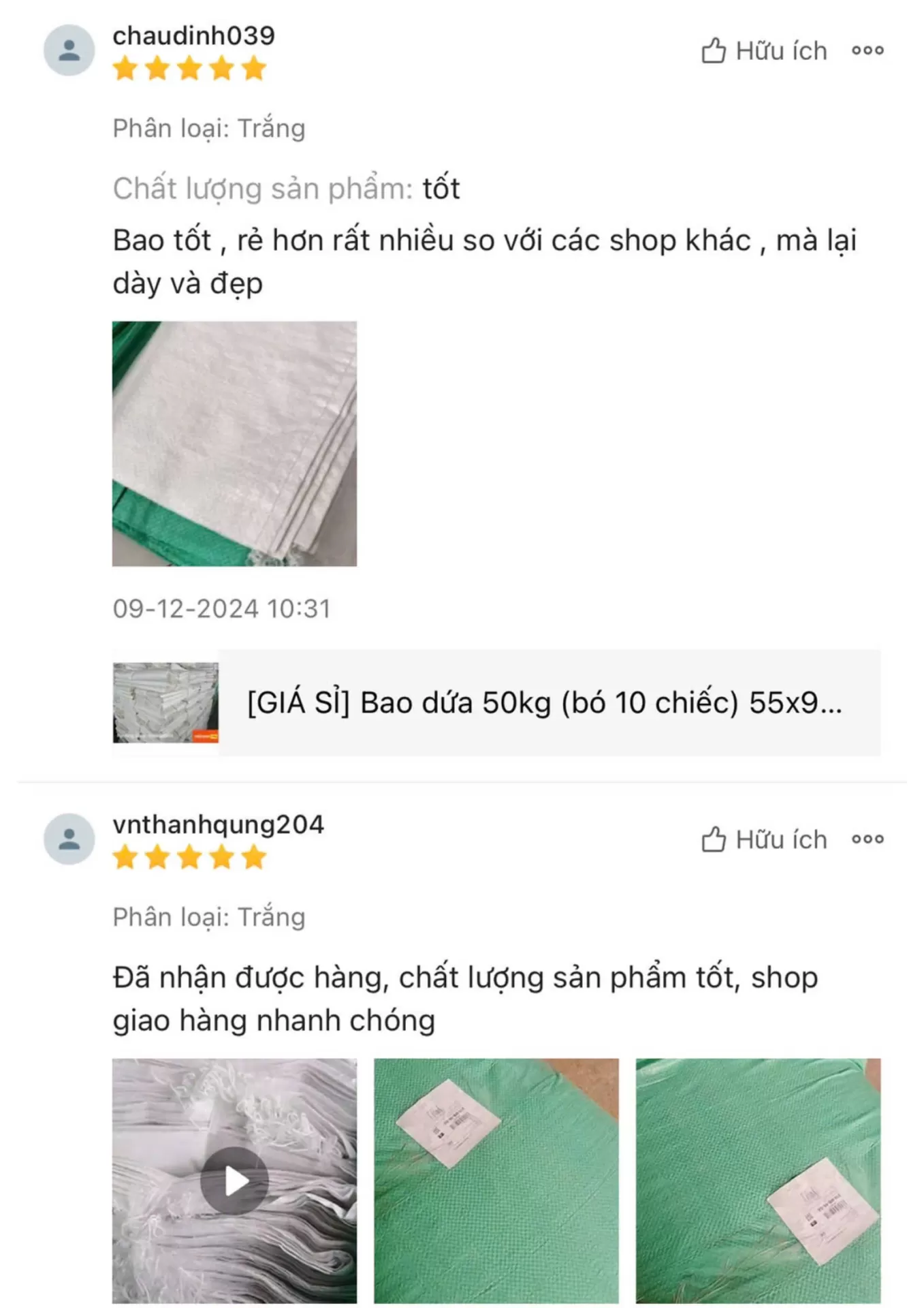Open overflow menu on vnthanhqung204's review

[867, 839]
